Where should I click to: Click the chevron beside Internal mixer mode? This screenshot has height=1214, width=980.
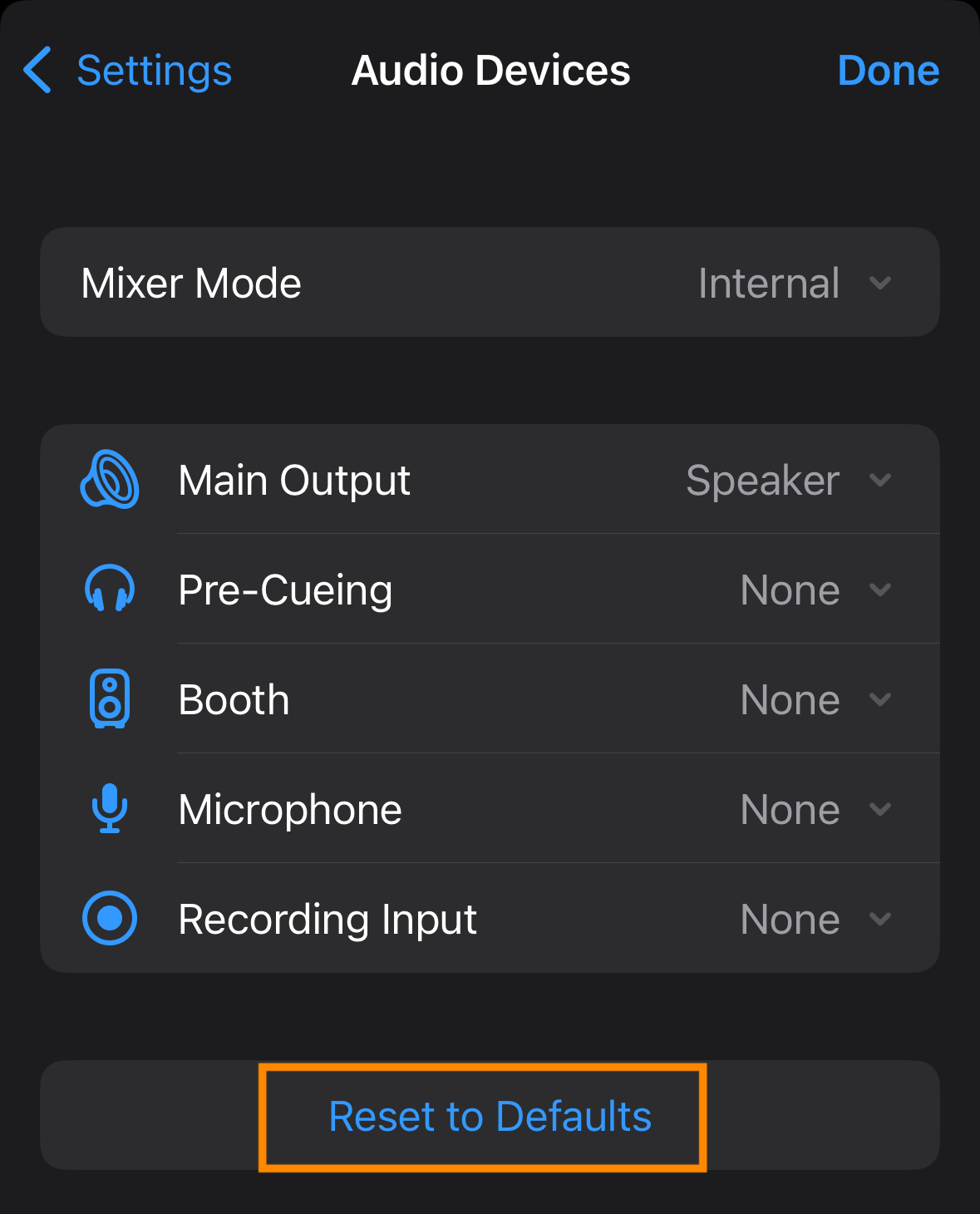point(881,284)
